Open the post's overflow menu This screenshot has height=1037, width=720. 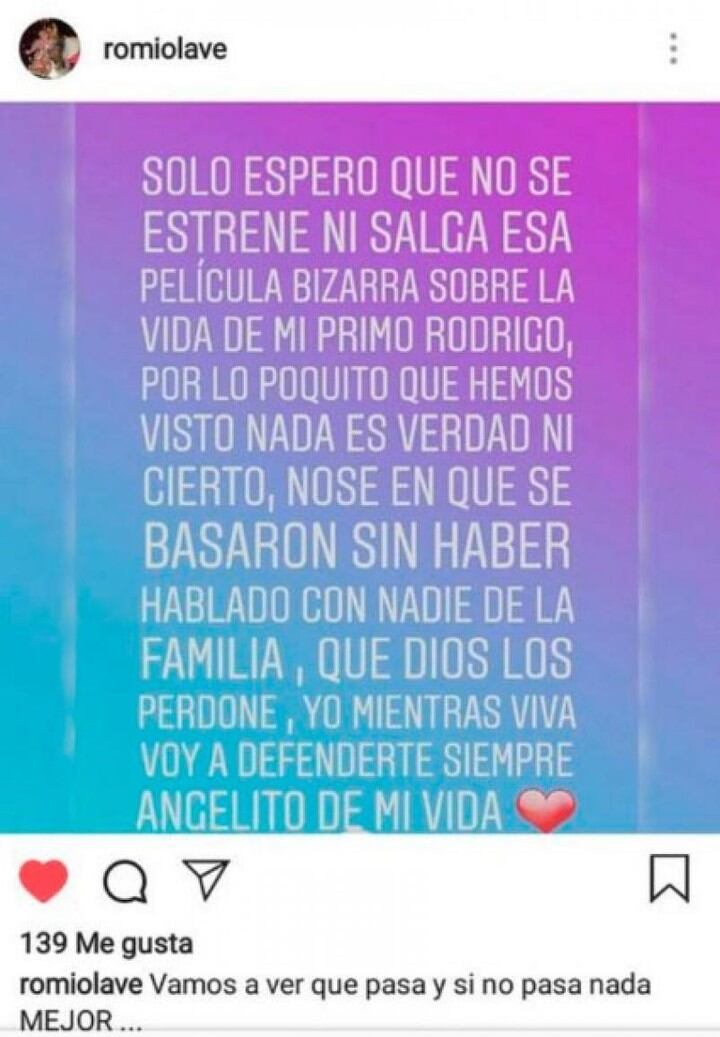point(674,48)
